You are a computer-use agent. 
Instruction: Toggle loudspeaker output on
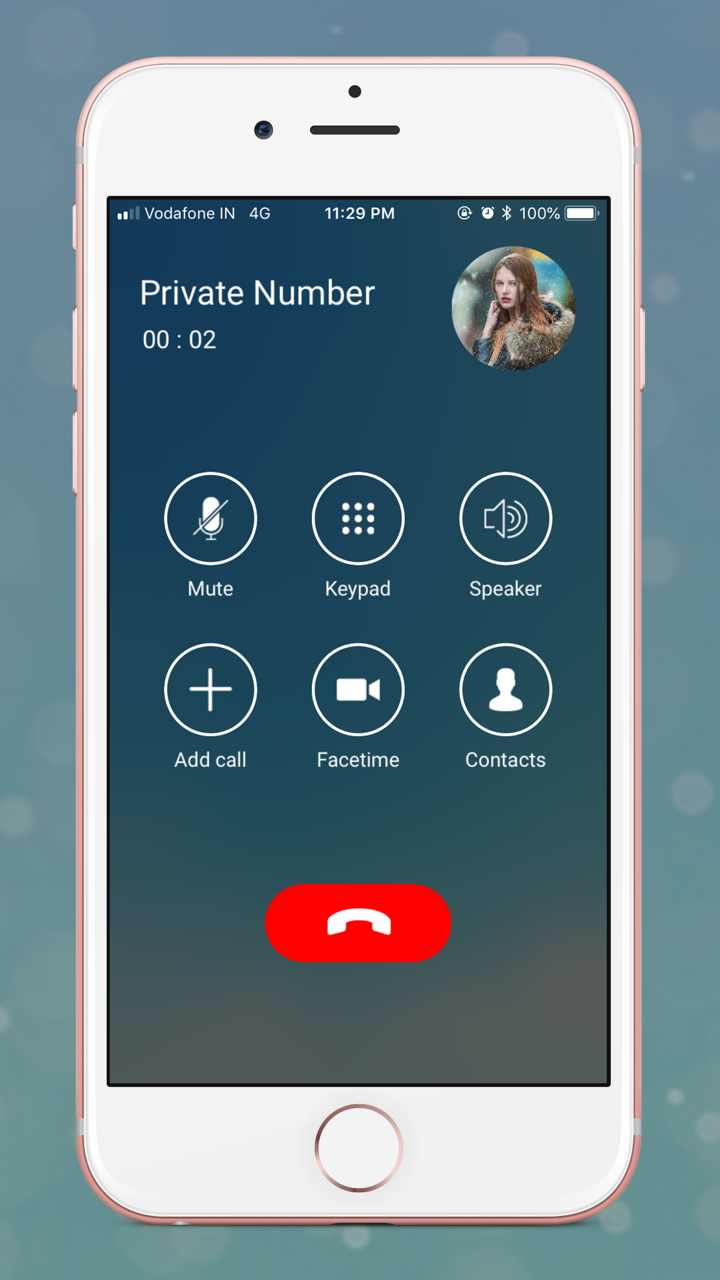coord(505,518)
